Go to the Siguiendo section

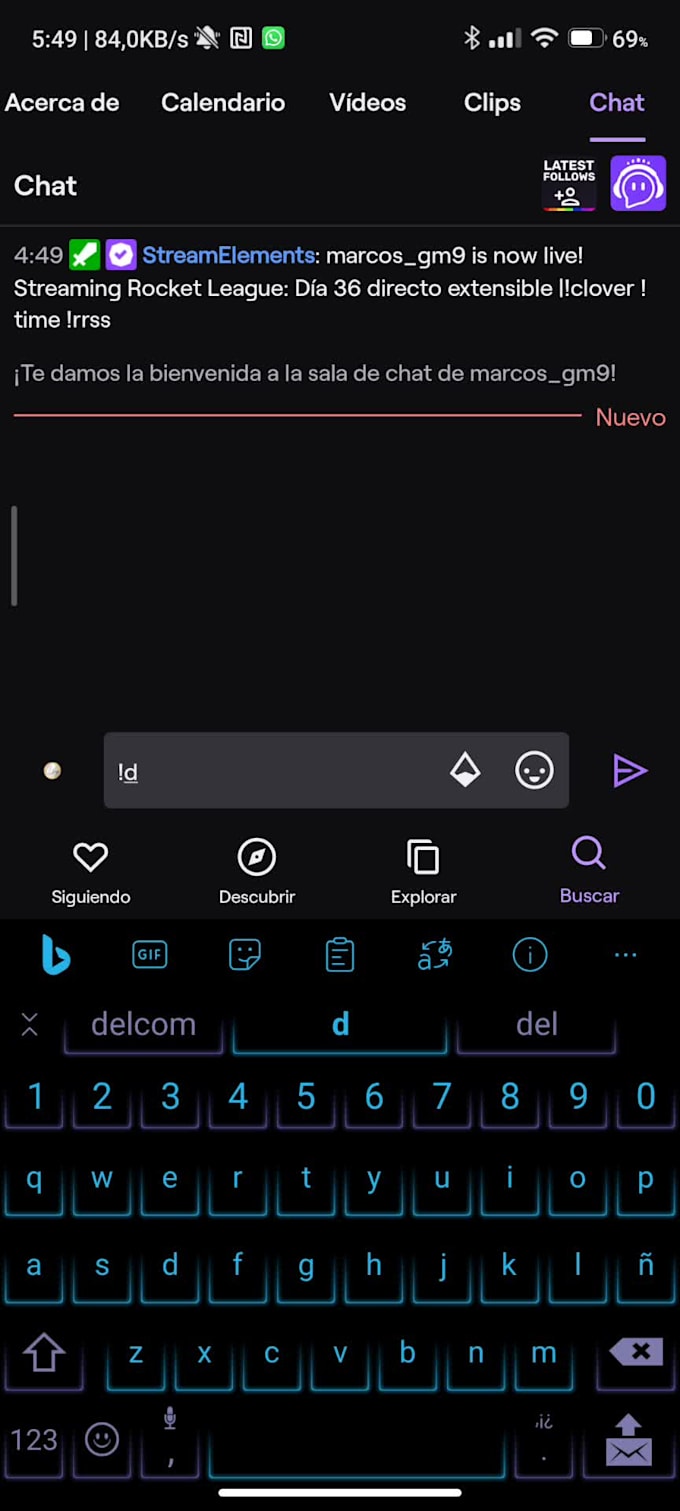click(x=91, y=871)
